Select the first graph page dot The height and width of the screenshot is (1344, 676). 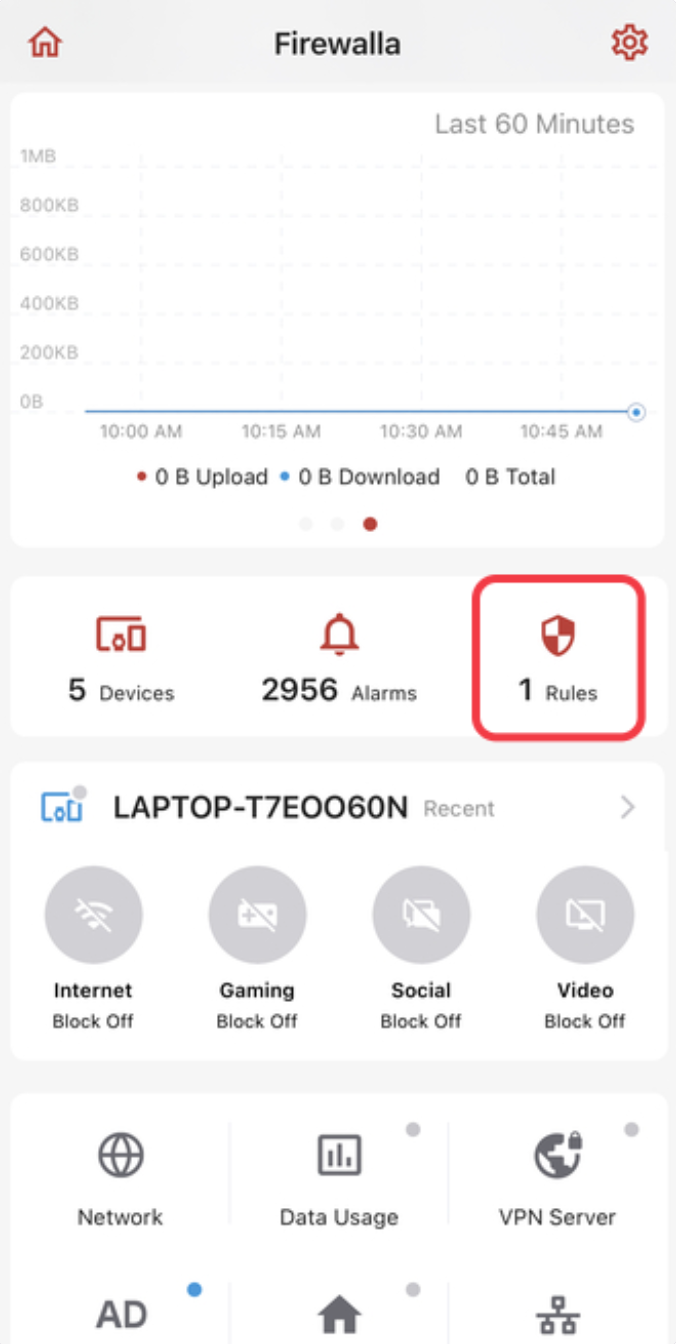coord(306,524)
